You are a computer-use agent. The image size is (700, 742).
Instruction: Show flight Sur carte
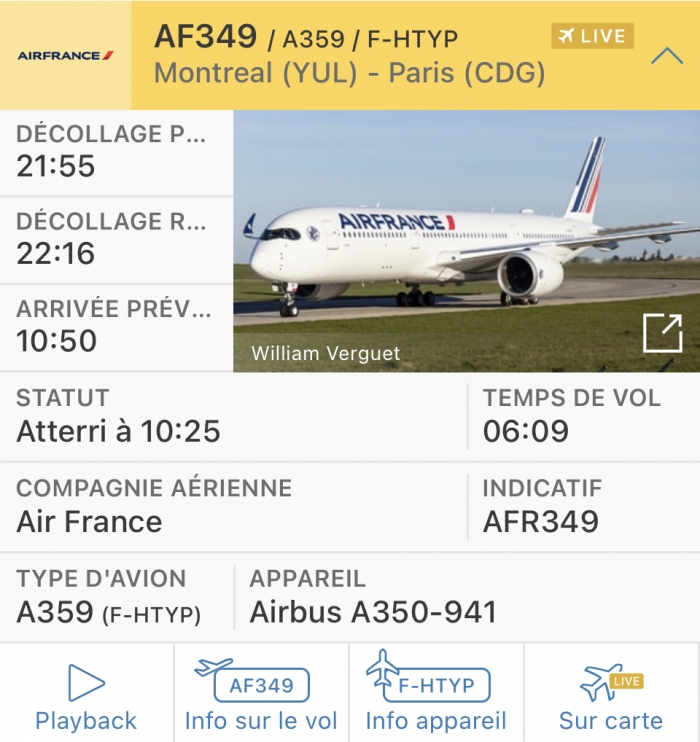[x=611, y=697]
